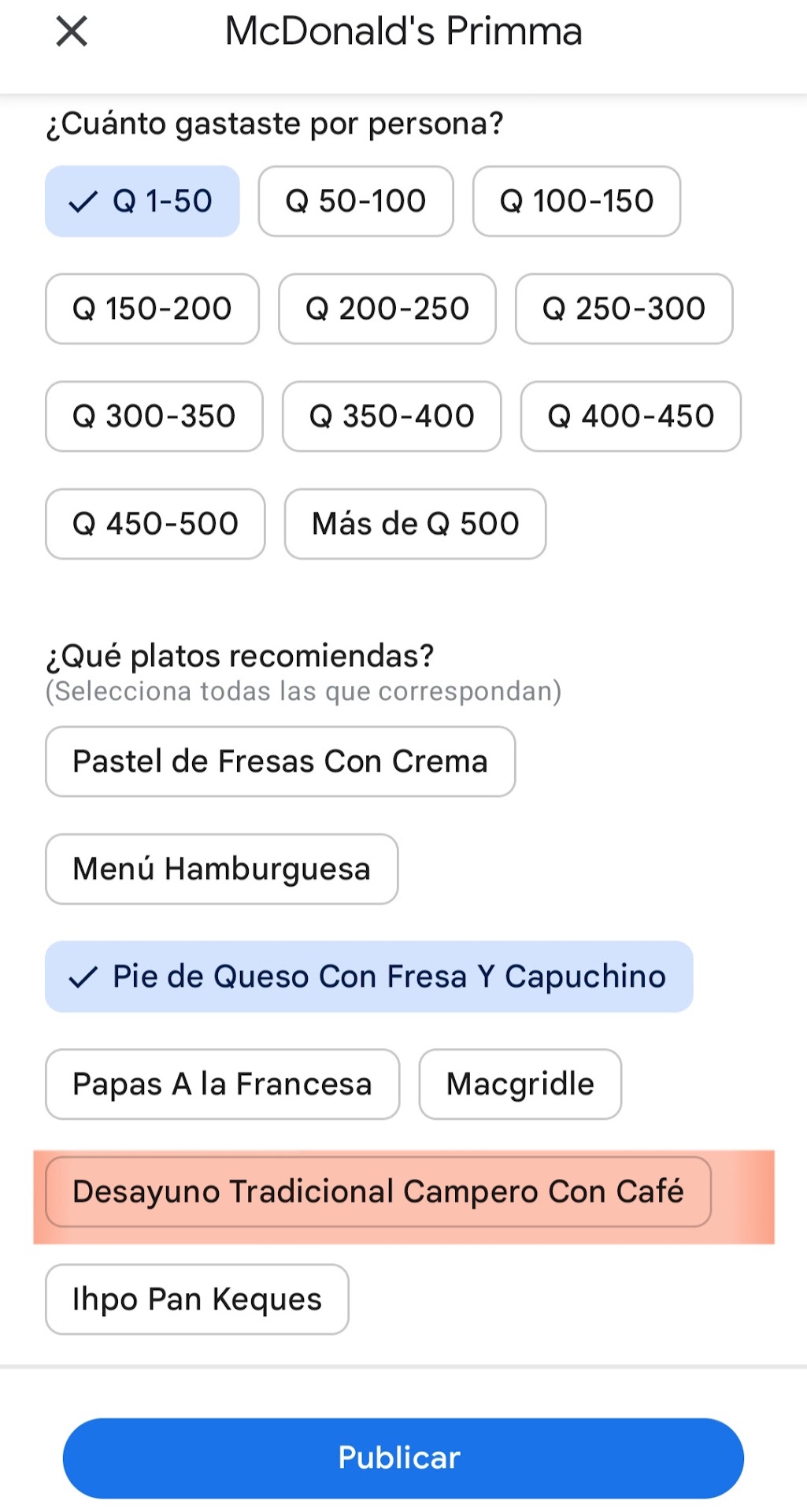Select the Q 450-500 range

click(155, 524)
